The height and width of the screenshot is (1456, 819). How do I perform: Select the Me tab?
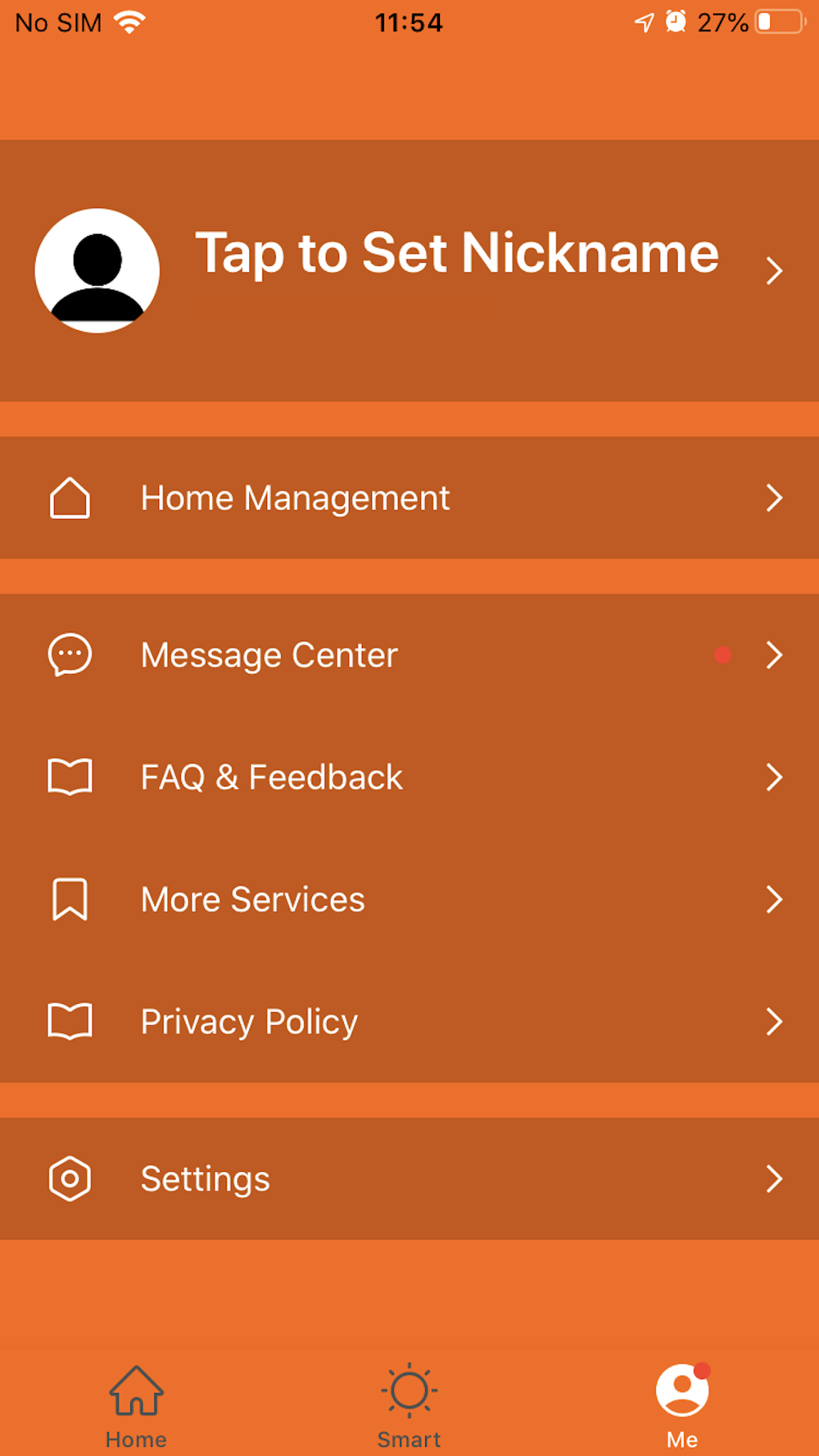(x=682, y=1407)
